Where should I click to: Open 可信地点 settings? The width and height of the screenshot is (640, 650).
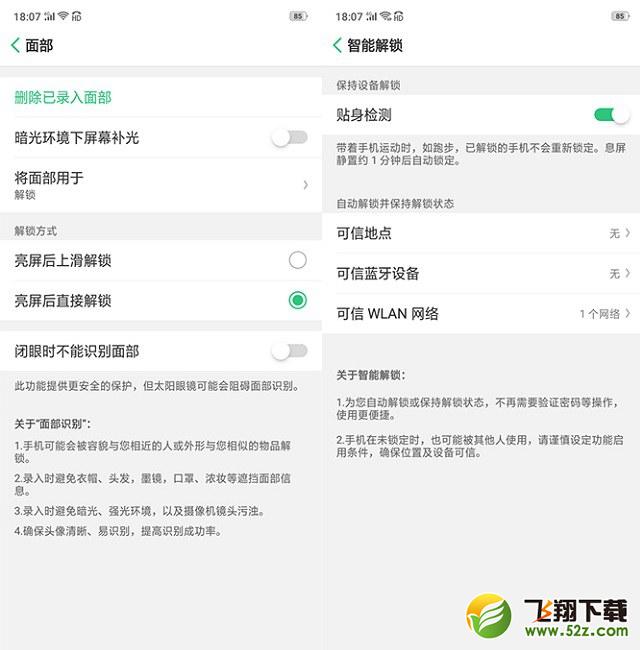(x=482, y=233)
